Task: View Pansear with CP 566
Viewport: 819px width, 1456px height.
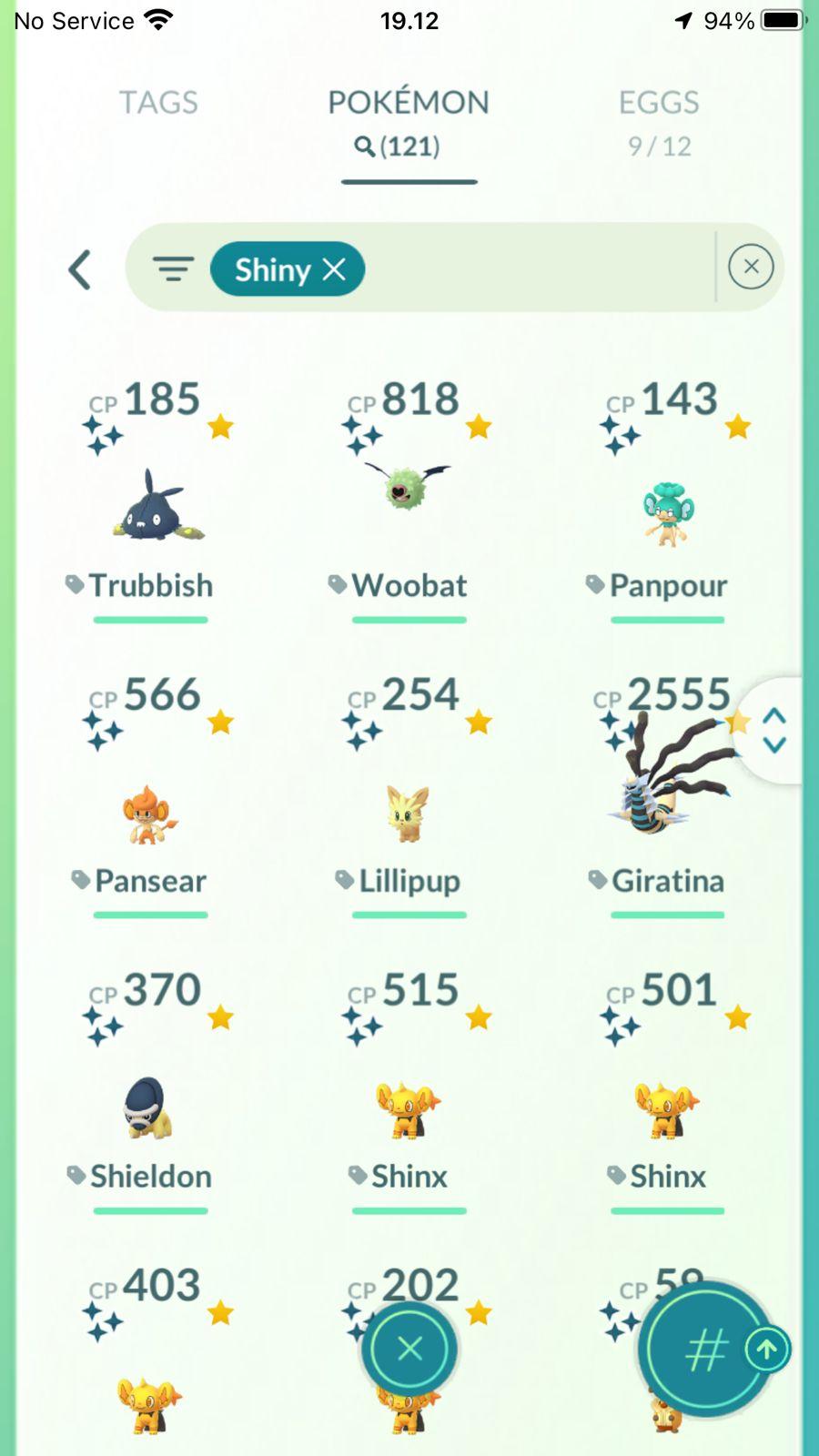Action: pos(151,813)
